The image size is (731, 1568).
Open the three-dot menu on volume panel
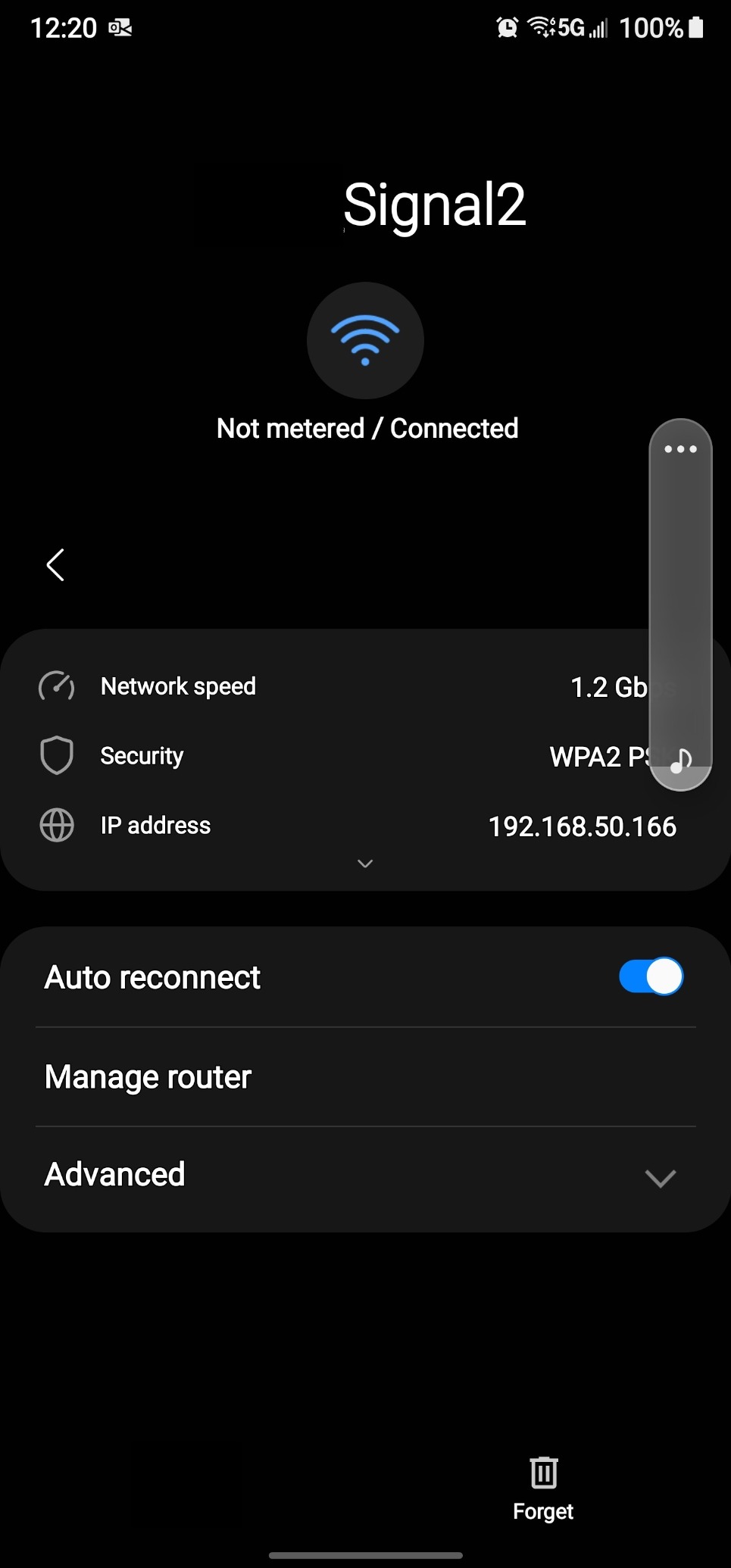tap(680, 449)
